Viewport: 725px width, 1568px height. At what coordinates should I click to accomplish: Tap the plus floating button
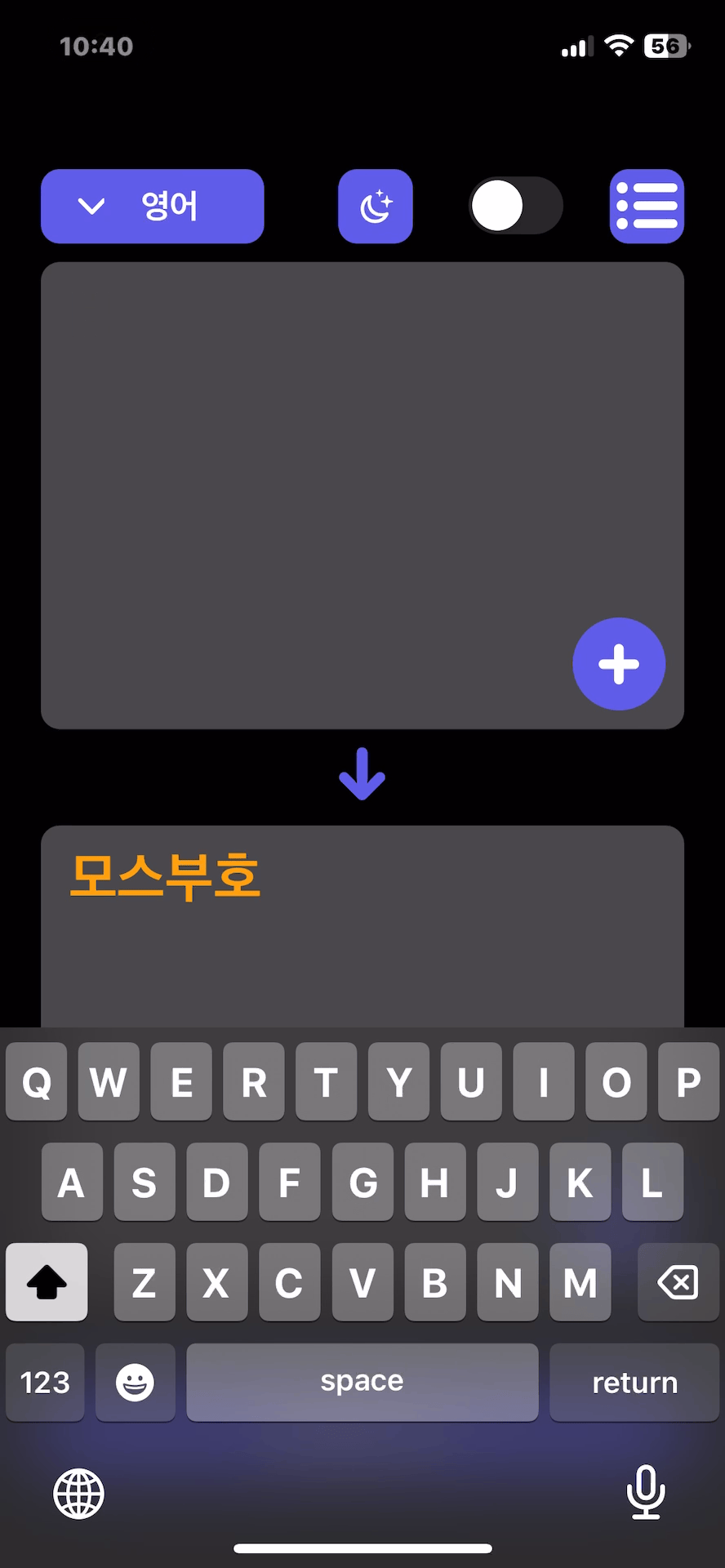619,664
